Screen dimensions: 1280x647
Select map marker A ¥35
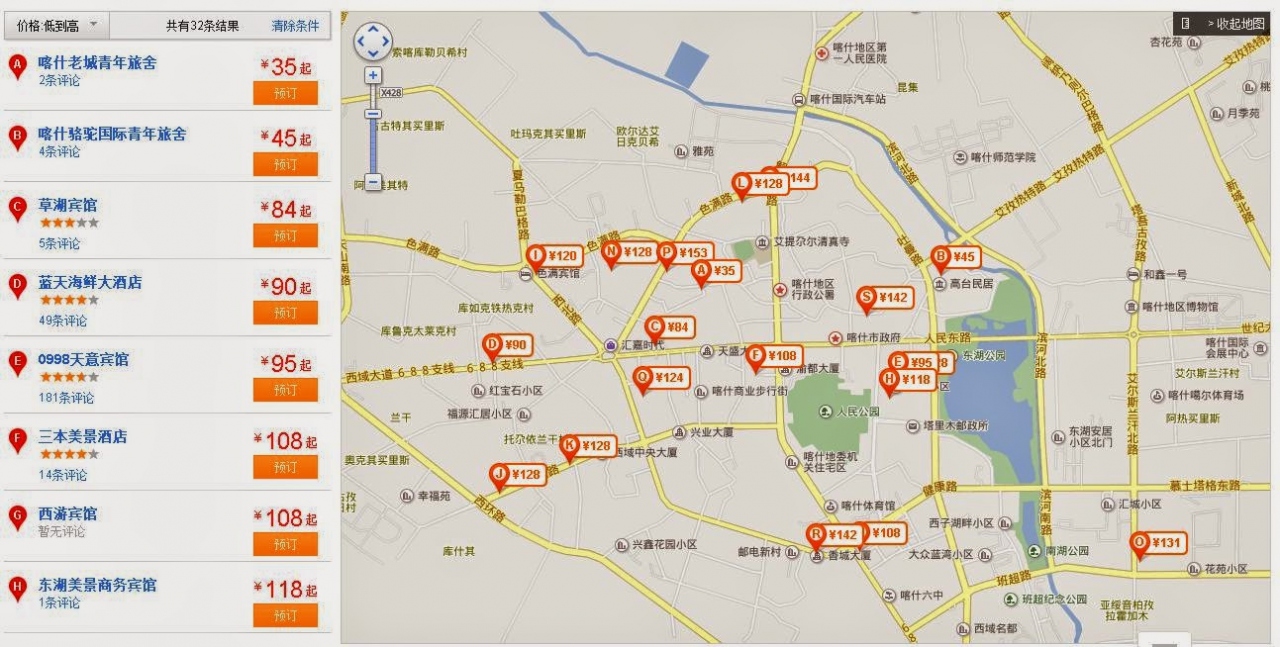(x=714, y=271)
